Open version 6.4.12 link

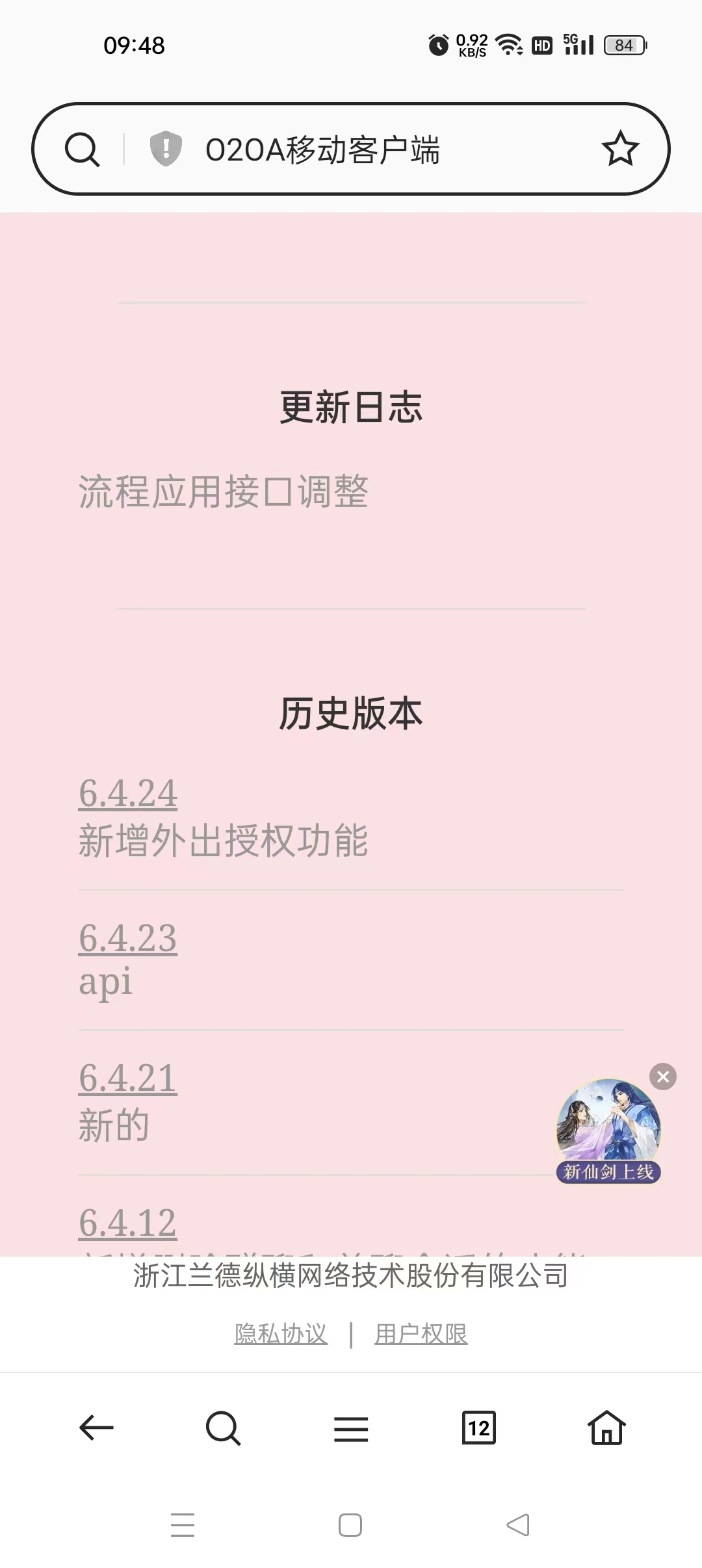tap(127, 1223)
